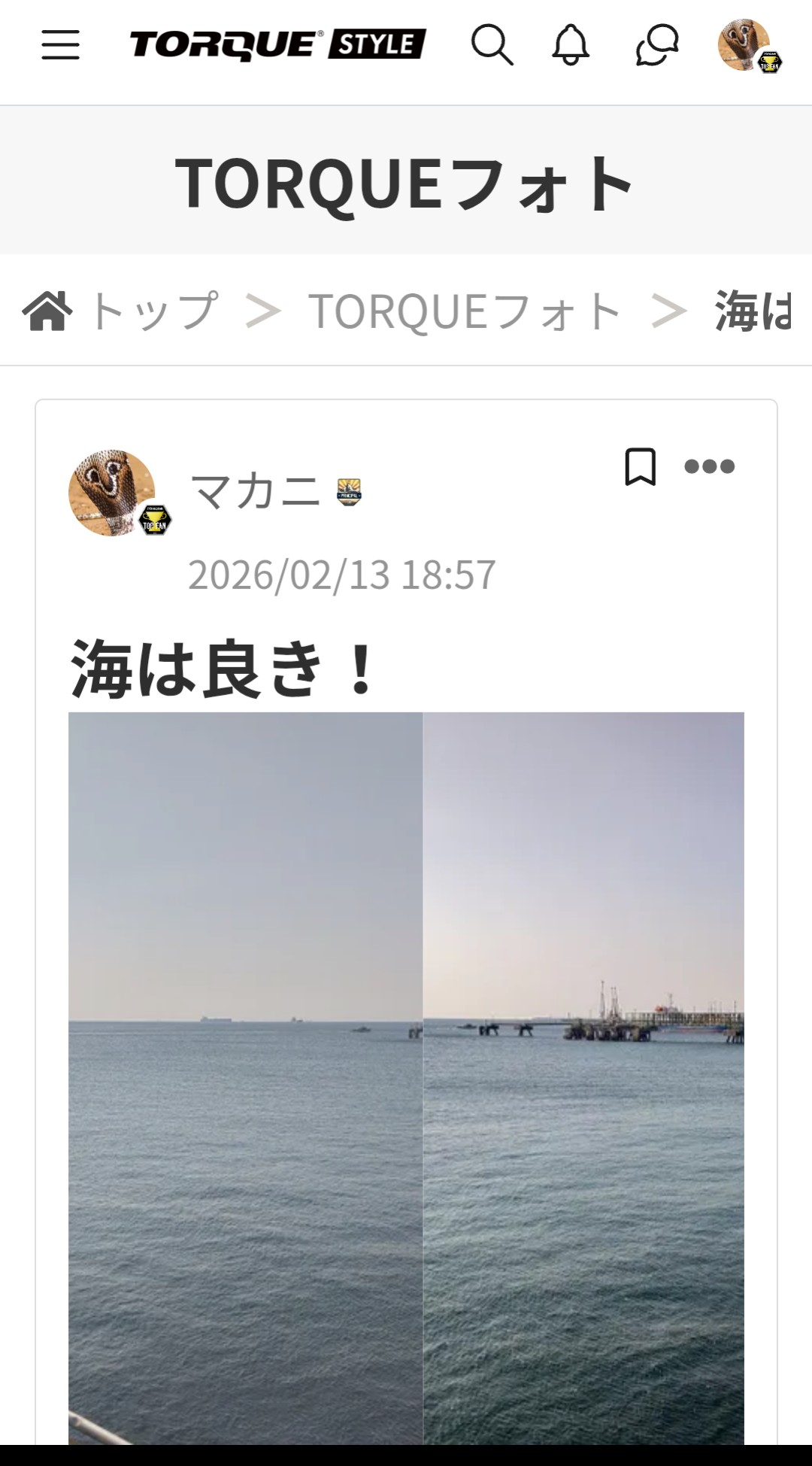This screenshot has width=812, height=1466.
Task: Open the hamburger navigation menu
Action: pos(60,45)
